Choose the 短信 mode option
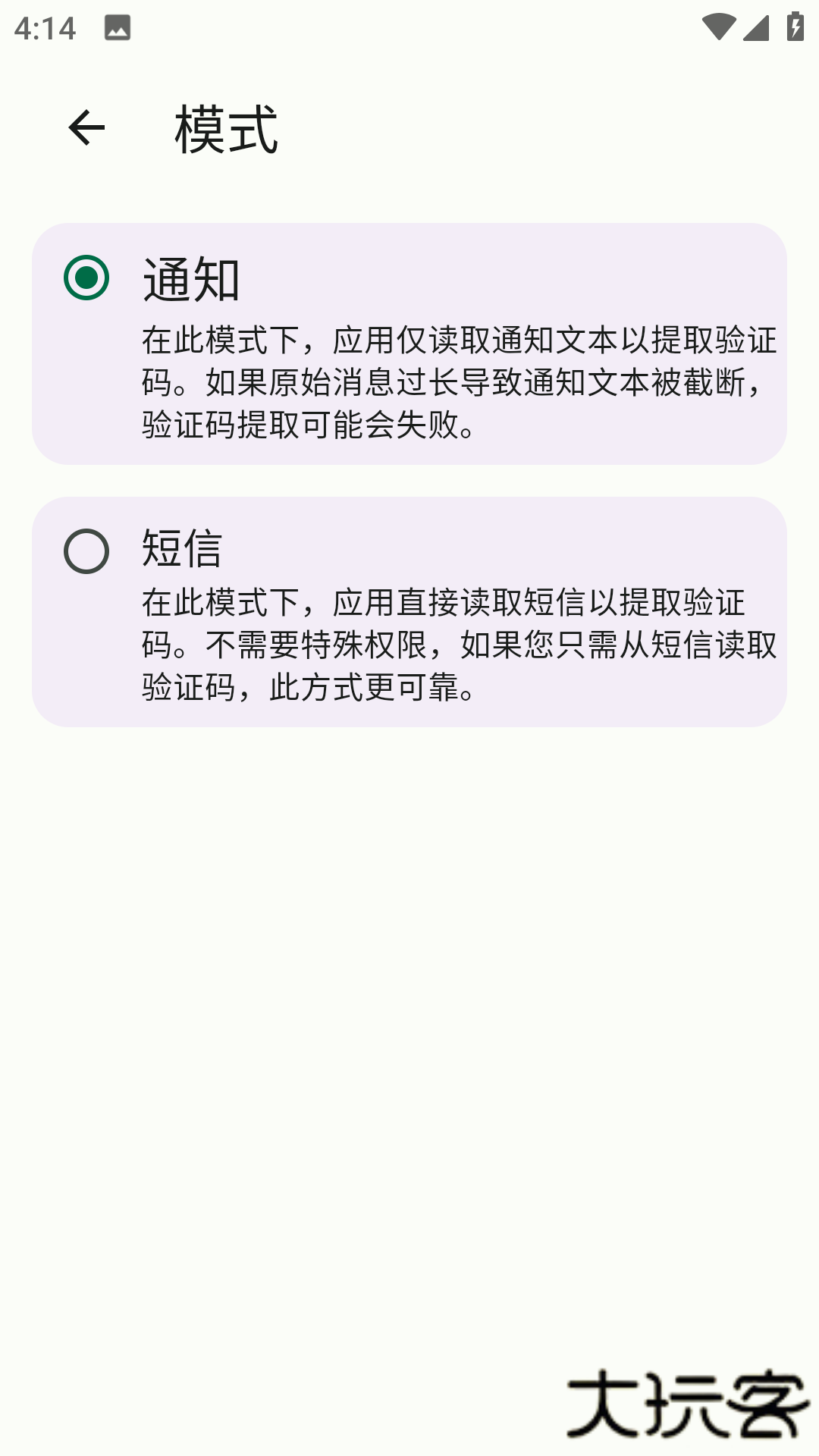The image size is (819, 1456). click(86, 551)
